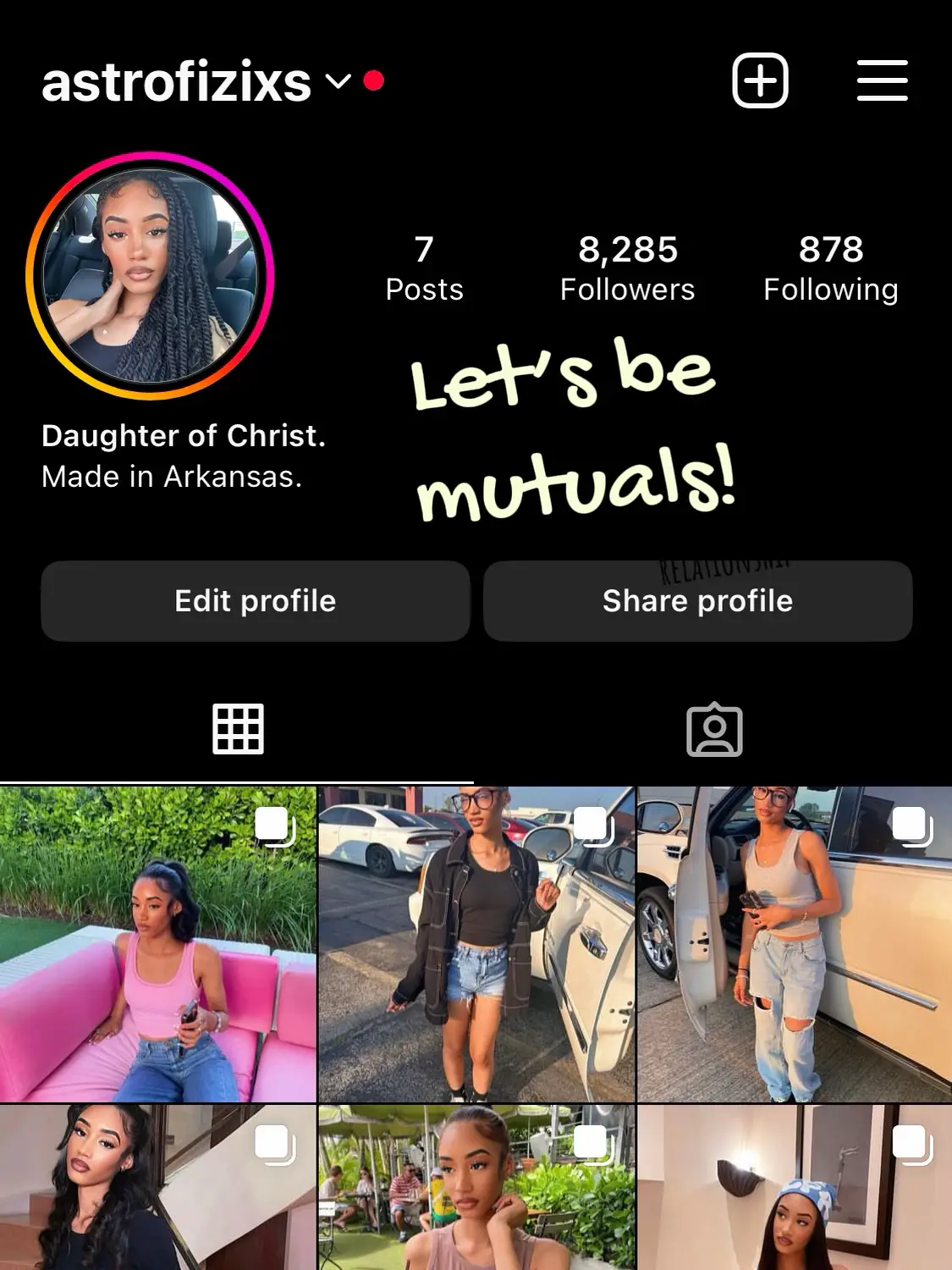Select the posts grid tab icon
This screenshot has height=1270, width=952.
[238, 730]
